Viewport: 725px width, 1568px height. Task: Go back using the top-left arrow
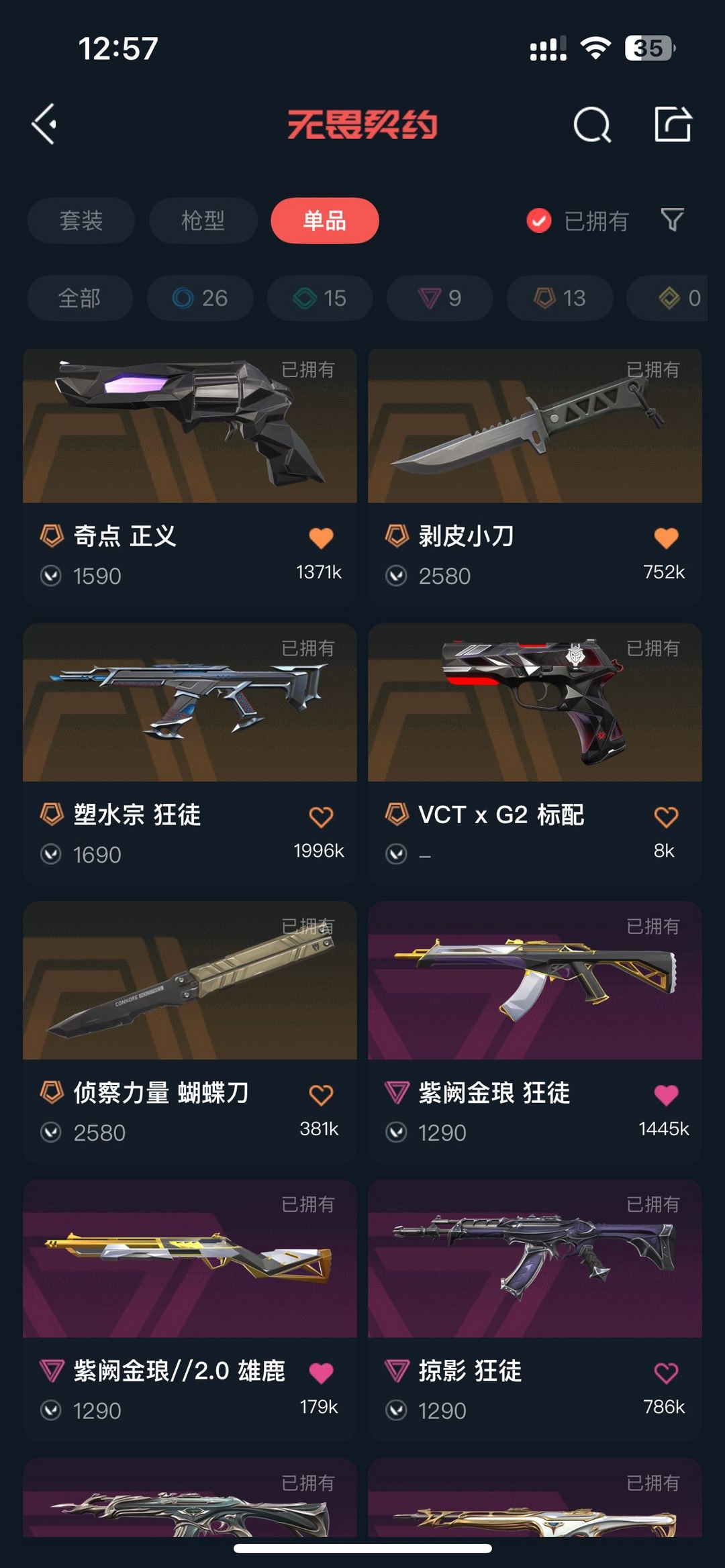pyautogui.click(x=44, y=124)
